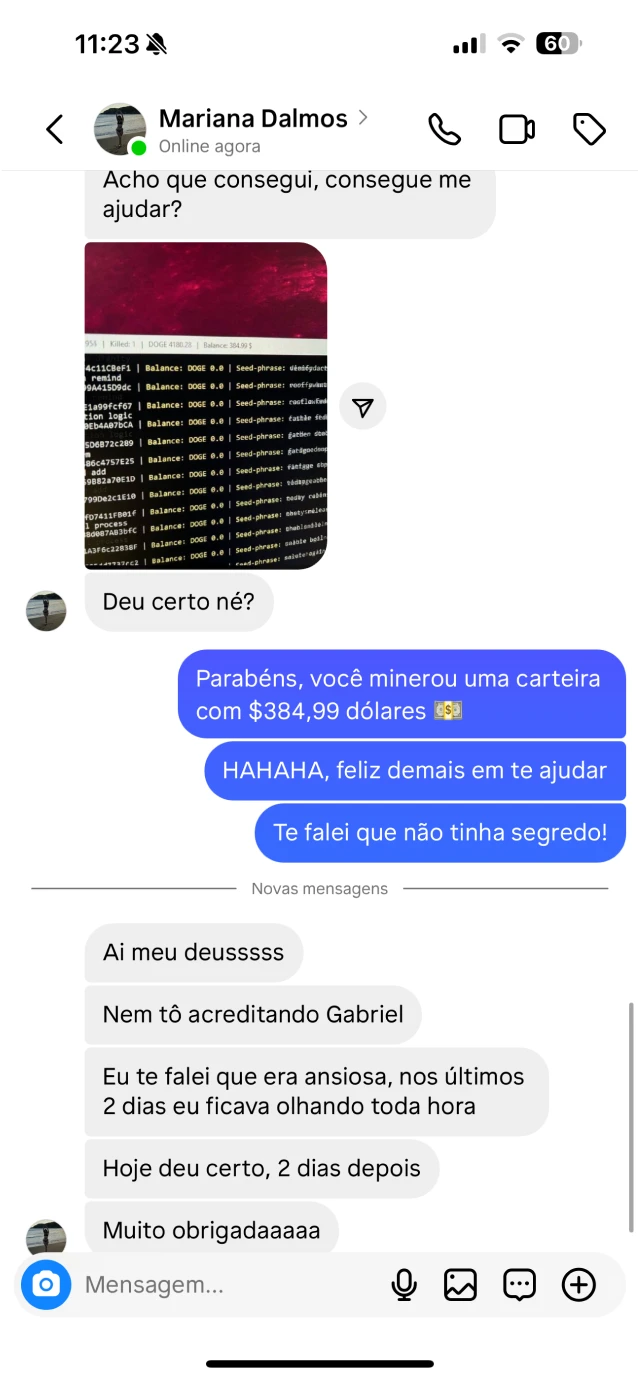Open the camera from message bar
This screenshot has height=1380, width=638.
(x=46, y=1284)
